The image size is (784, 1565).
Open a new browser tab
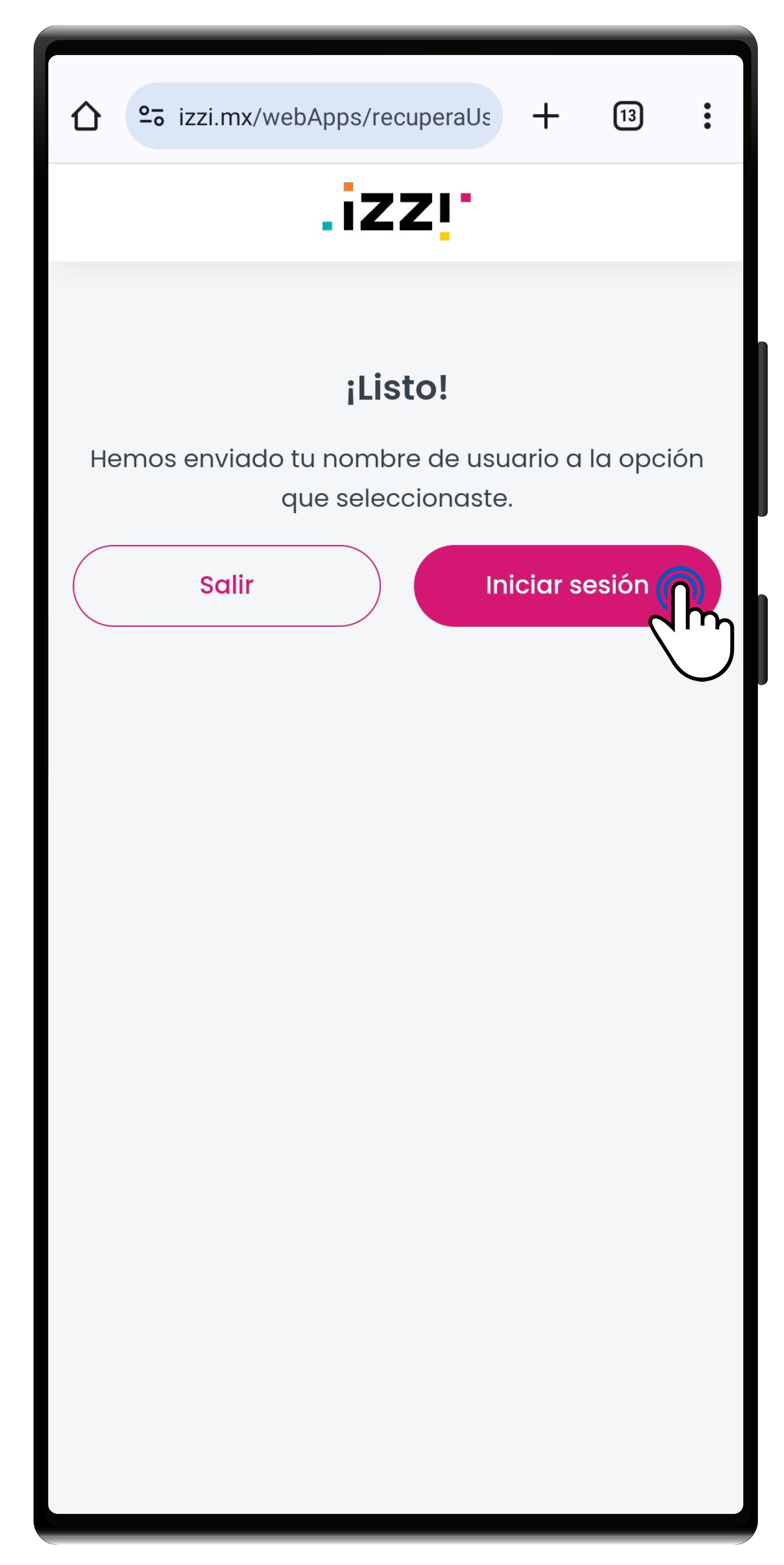click(x=545, y=116)
